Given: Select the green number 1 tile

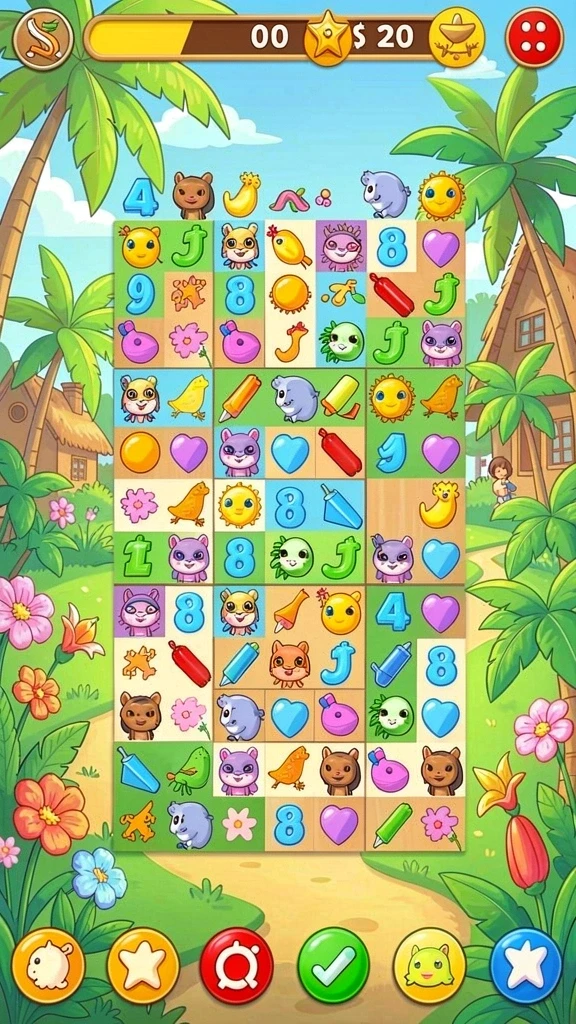Looking at the screenshot, I should point(138,556).
